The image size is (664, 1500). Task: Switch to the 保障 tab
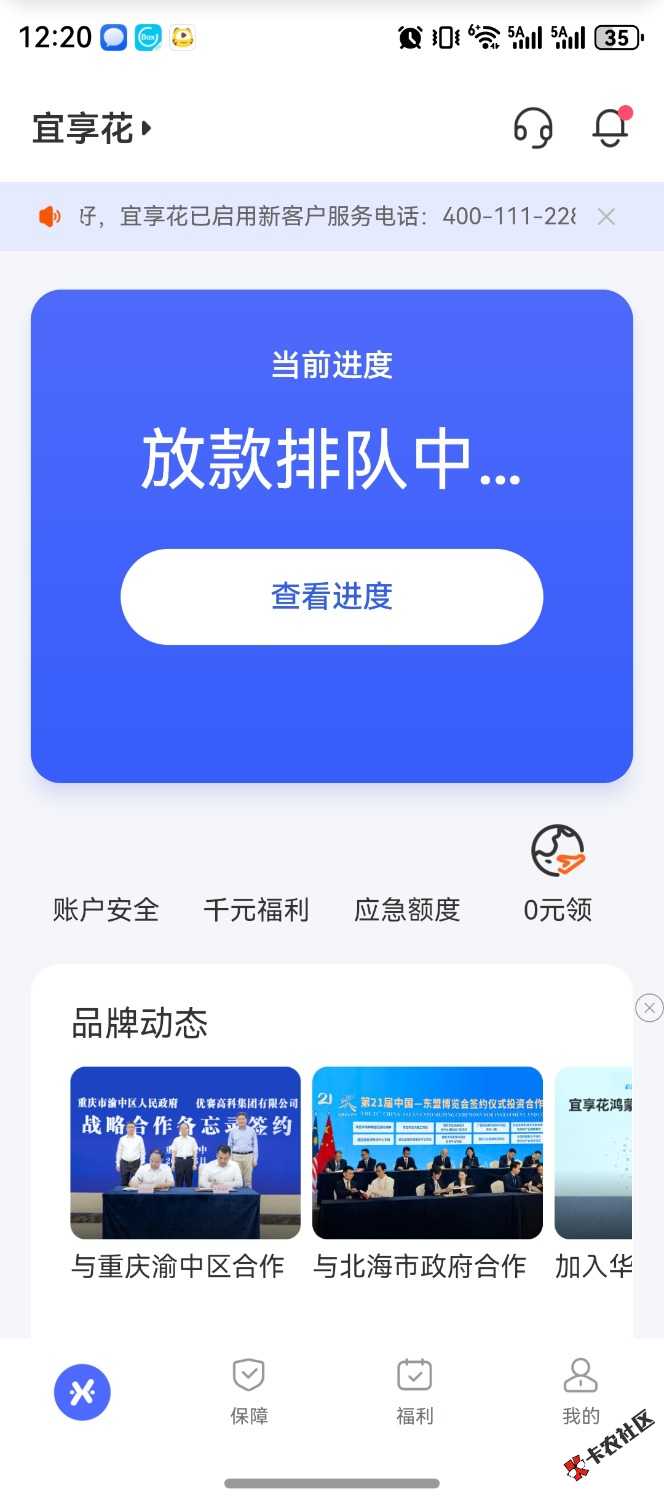tap(249, 1390)
